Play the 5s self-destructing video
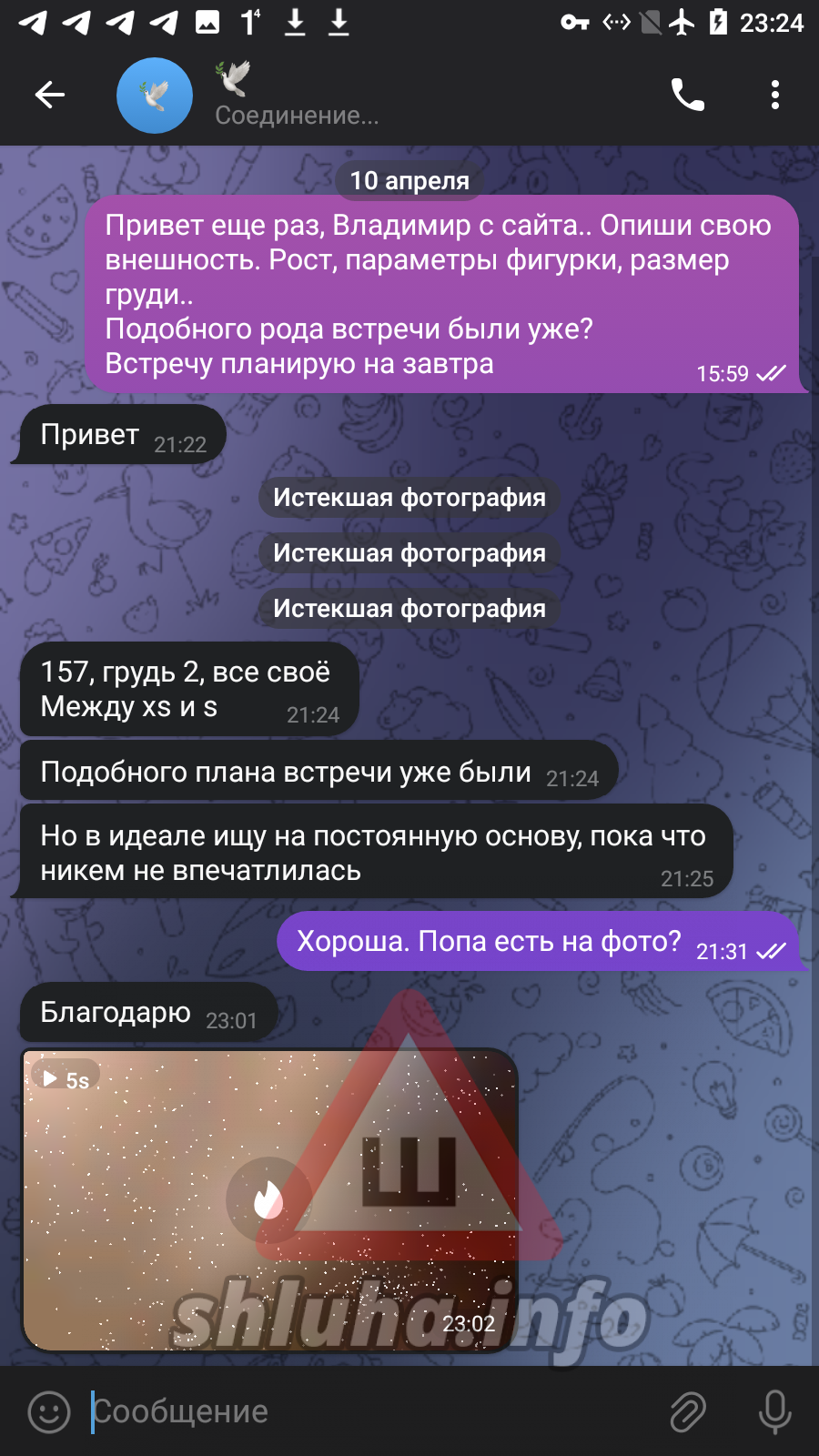This screenshot has width=819, height=1456. click(268, 1199)
